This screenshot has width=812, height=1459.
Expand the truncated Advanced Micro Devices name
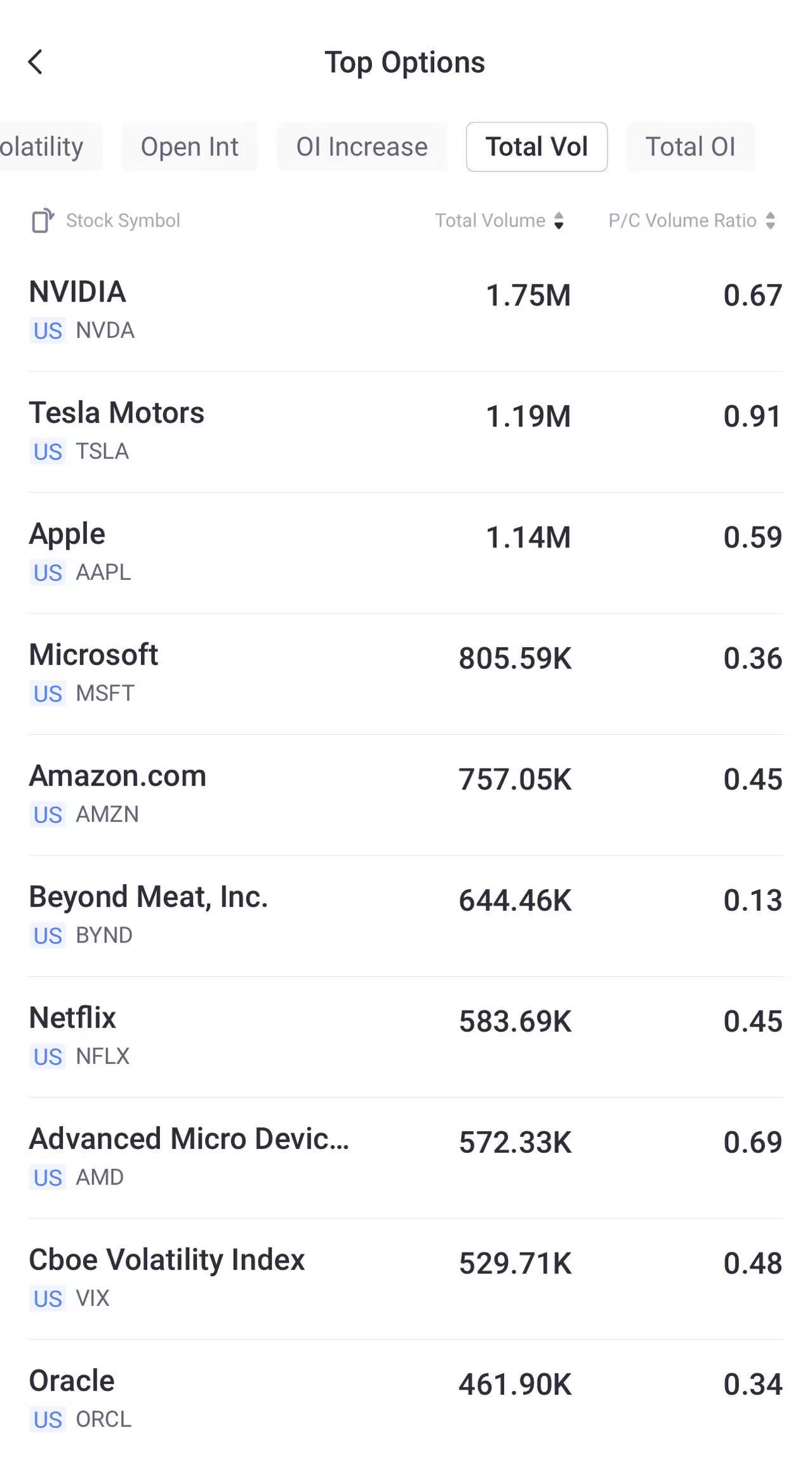click(x=188, y=1139)
